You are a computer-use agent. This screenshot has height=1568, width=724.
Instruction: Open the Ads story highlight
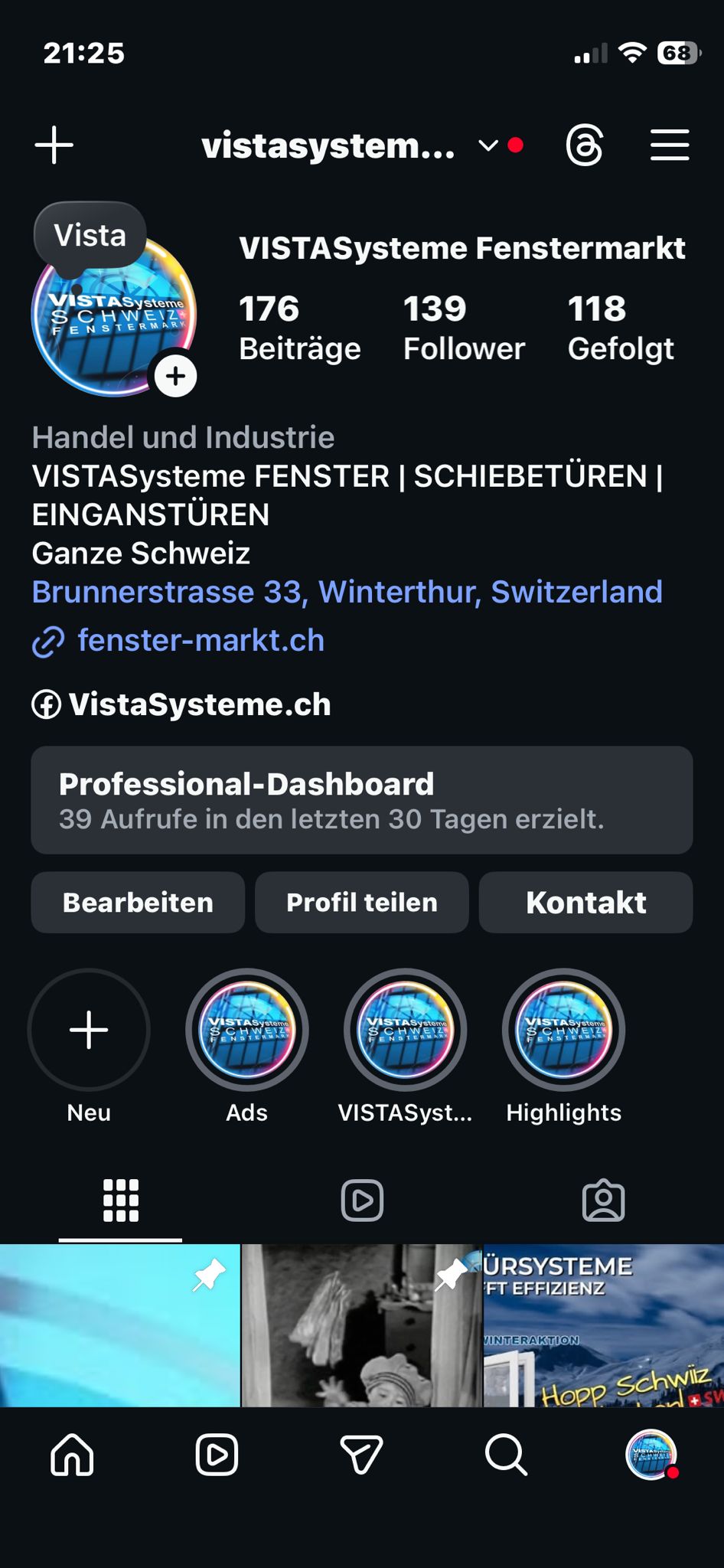[x=246, y=1030]
